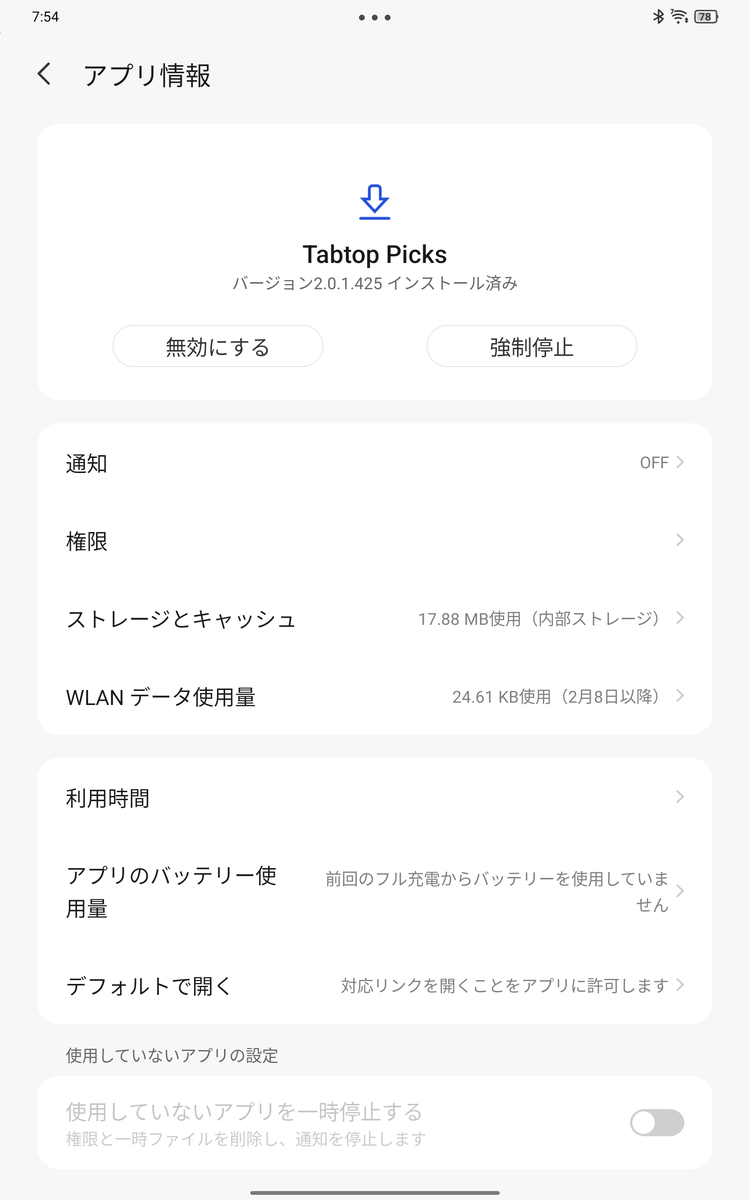Tap the 無効にする button
The height and width of the screenshot is (1200, 750).
(x=218, y=347)
